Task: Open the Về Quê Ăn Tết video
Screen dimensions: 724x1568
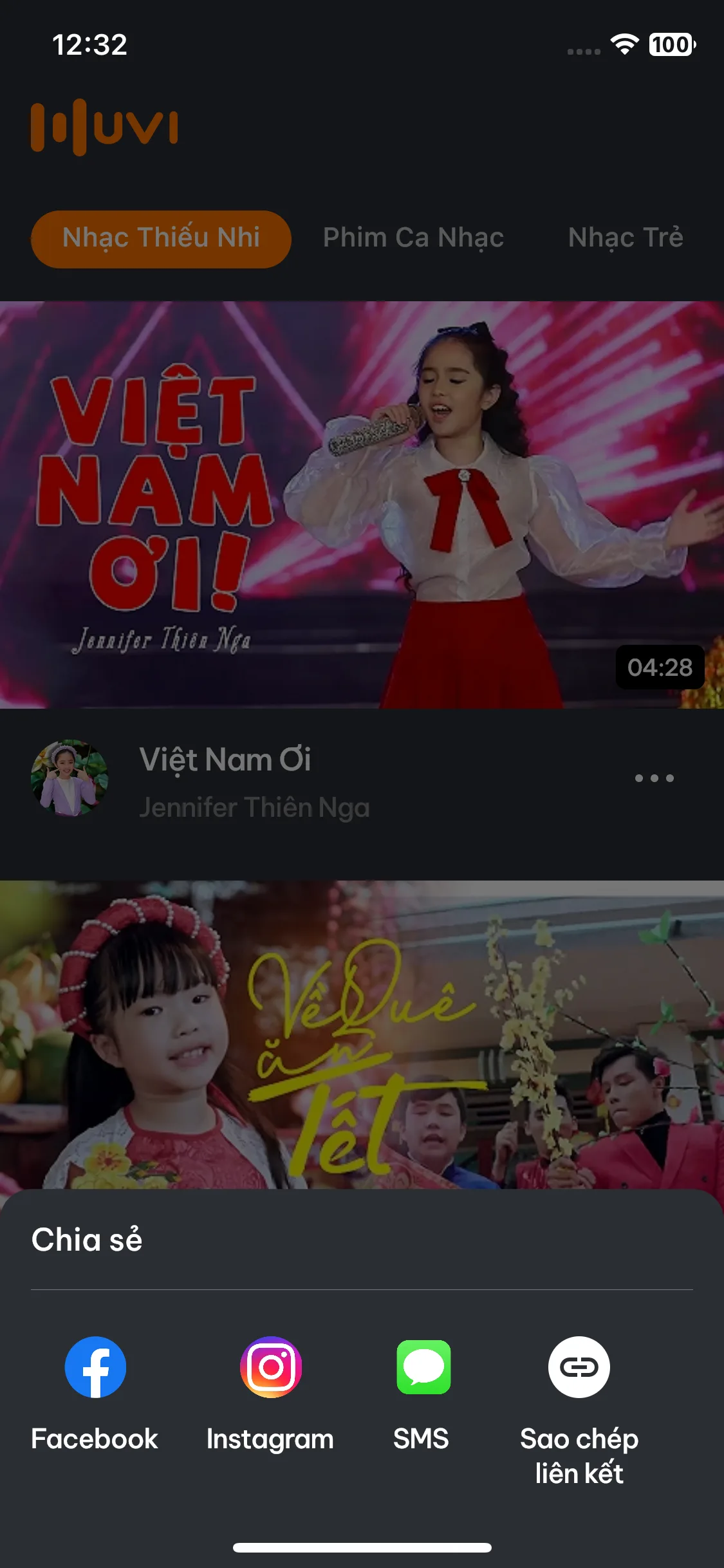Action: click(x=362, y=1034)
